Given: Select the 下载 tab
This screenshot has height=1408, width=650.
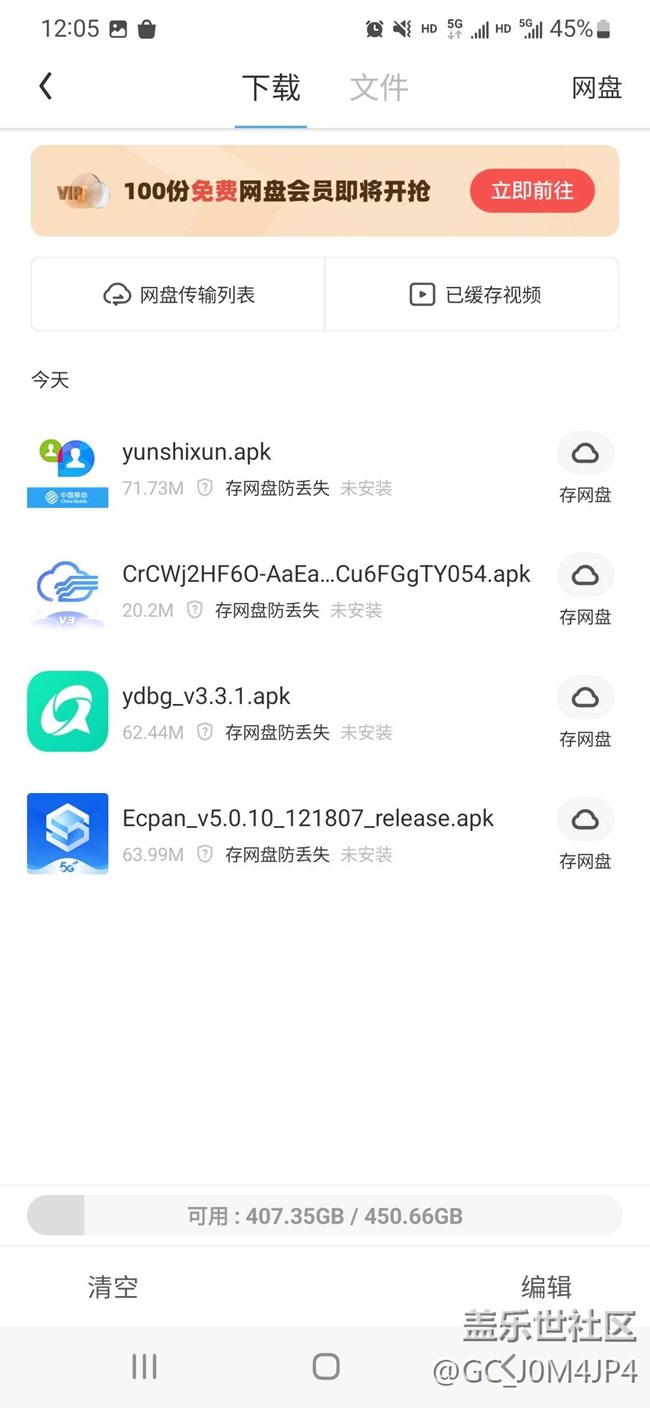Looking at the screenshot, I should tap(271, 88).
